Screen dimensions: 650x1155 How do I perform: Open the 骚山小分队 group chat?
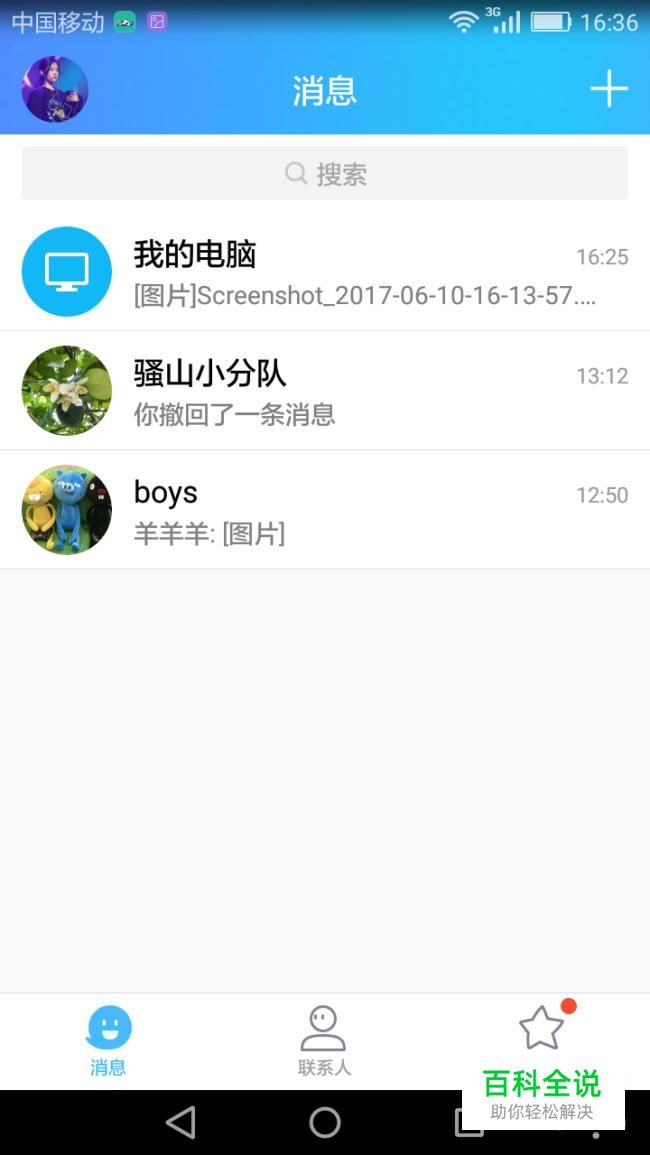(325, 391)
